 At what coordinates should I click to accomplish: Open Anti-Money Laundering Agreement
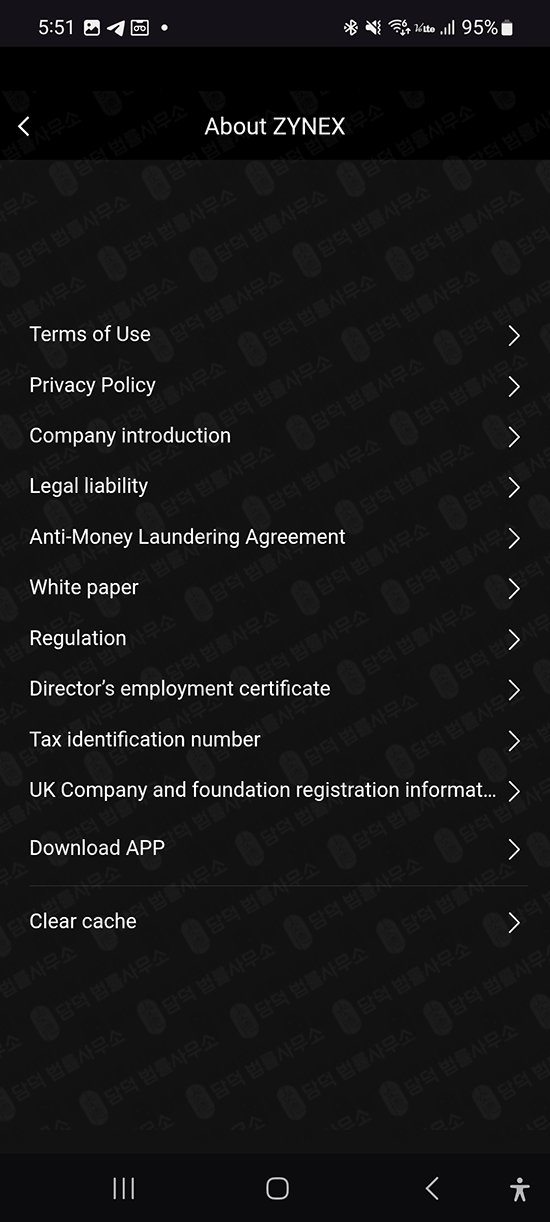(275, 538)
